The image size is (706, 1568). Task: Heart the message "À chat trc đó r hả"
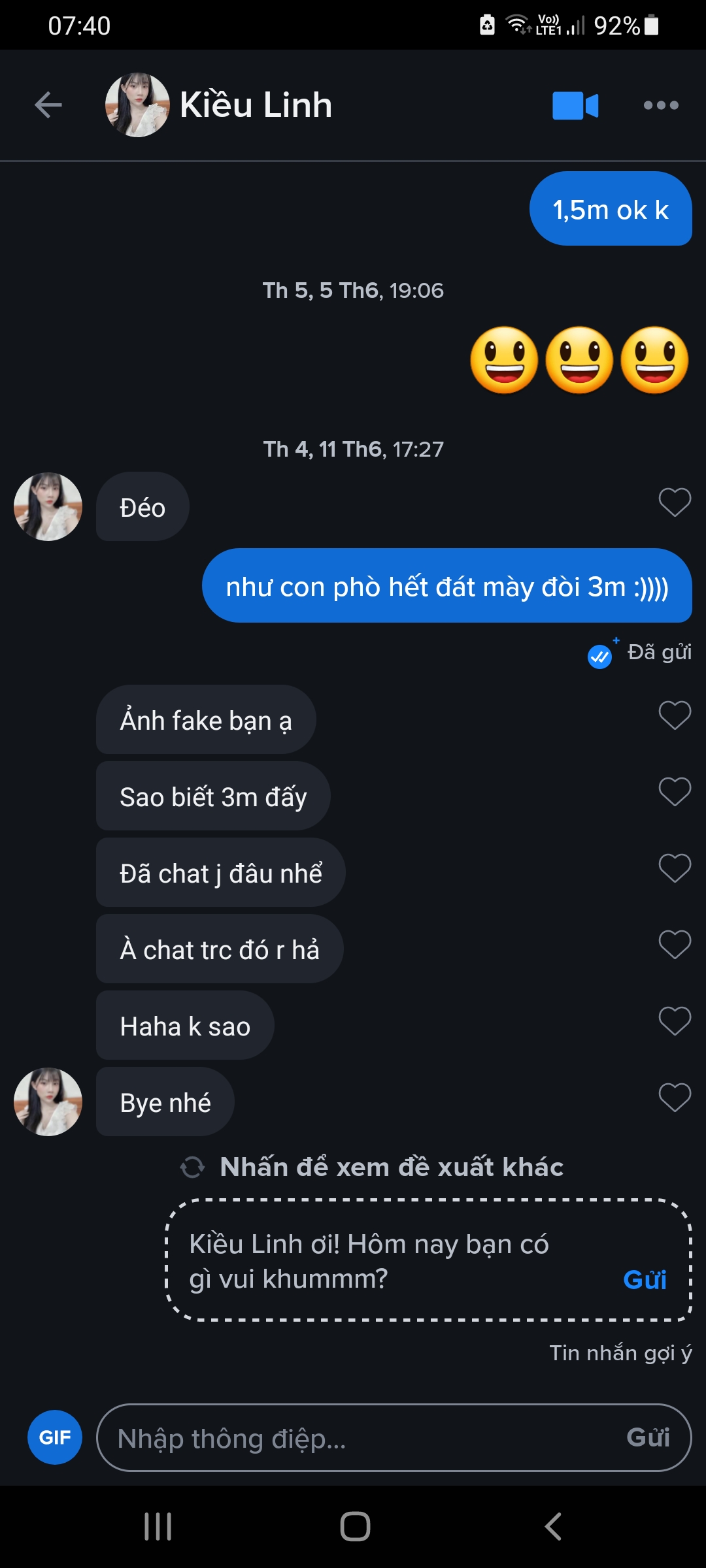[x=675, y=945]
